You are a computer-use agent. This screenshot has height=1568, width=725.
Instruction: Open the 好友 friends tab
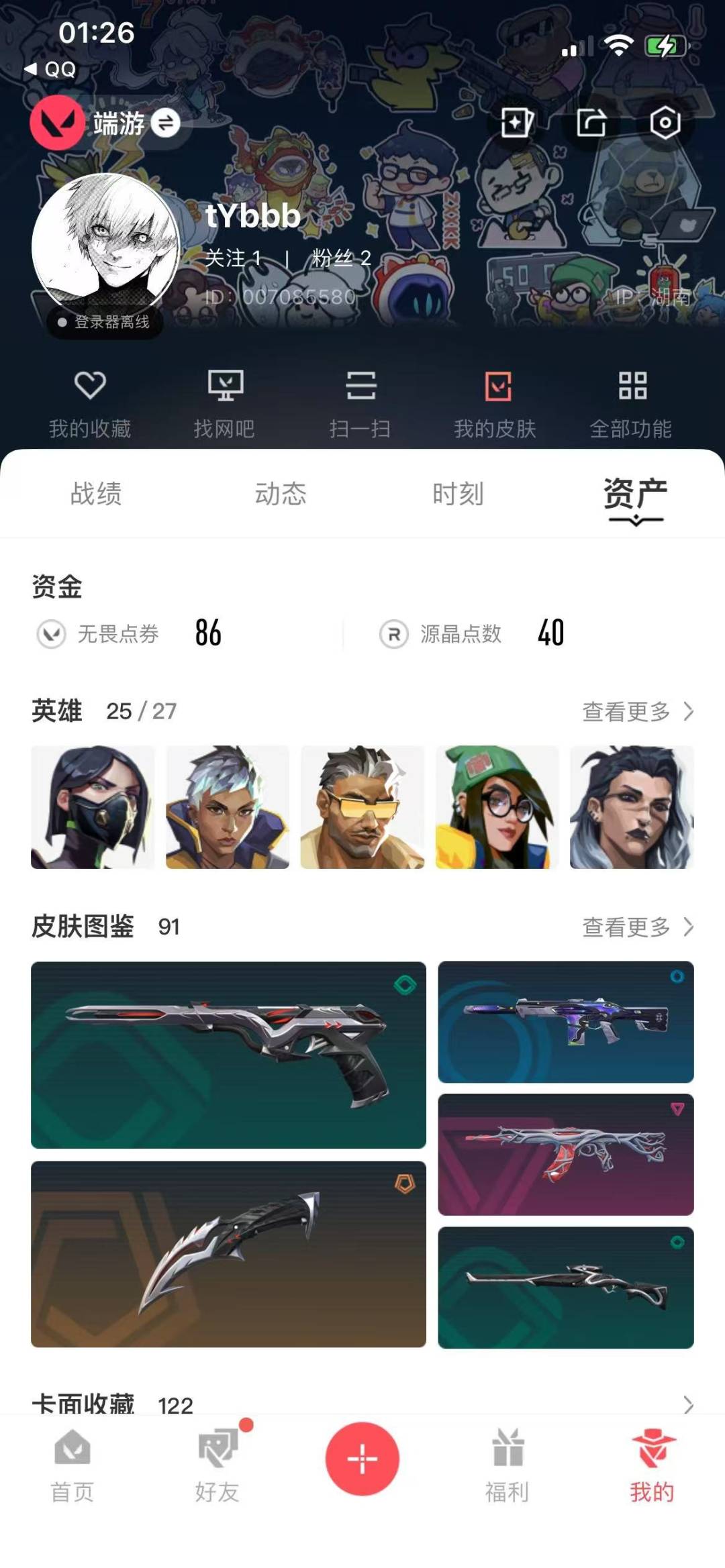217,1464
